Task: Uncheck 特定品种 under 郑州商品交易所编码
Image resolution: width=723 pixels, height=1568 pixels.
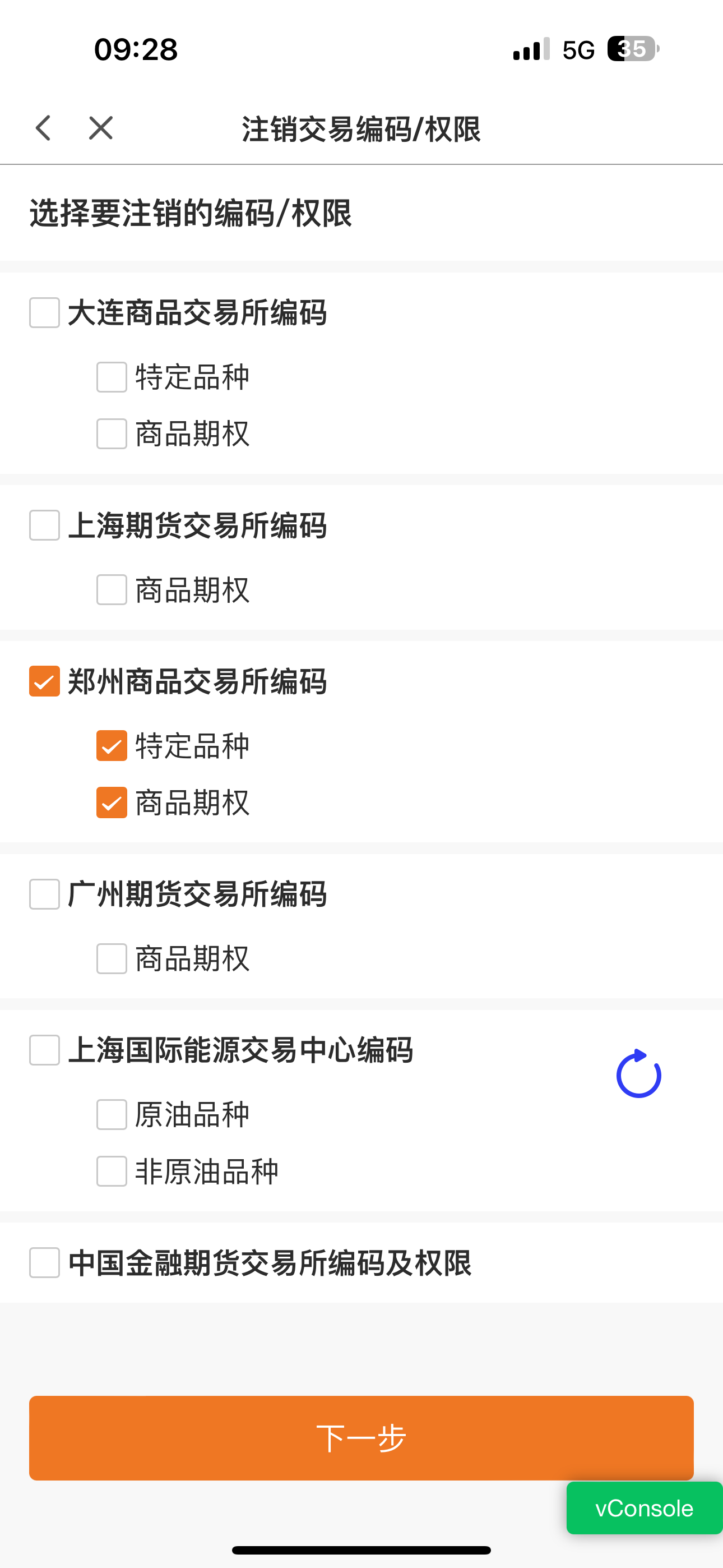Action: (x=112, y=746)
